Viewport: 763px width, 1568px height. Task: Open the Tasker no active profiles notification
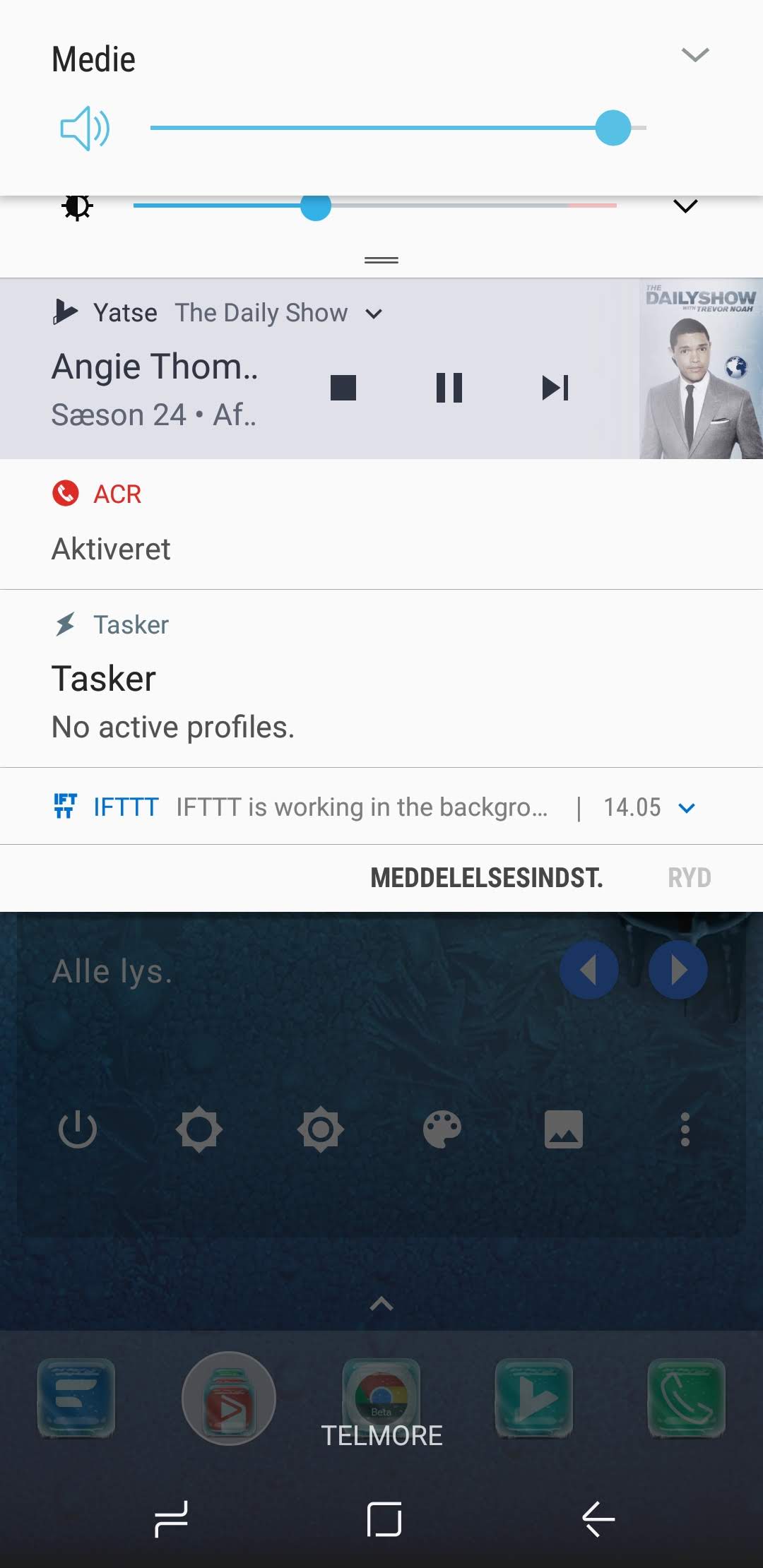pos(381,679)
